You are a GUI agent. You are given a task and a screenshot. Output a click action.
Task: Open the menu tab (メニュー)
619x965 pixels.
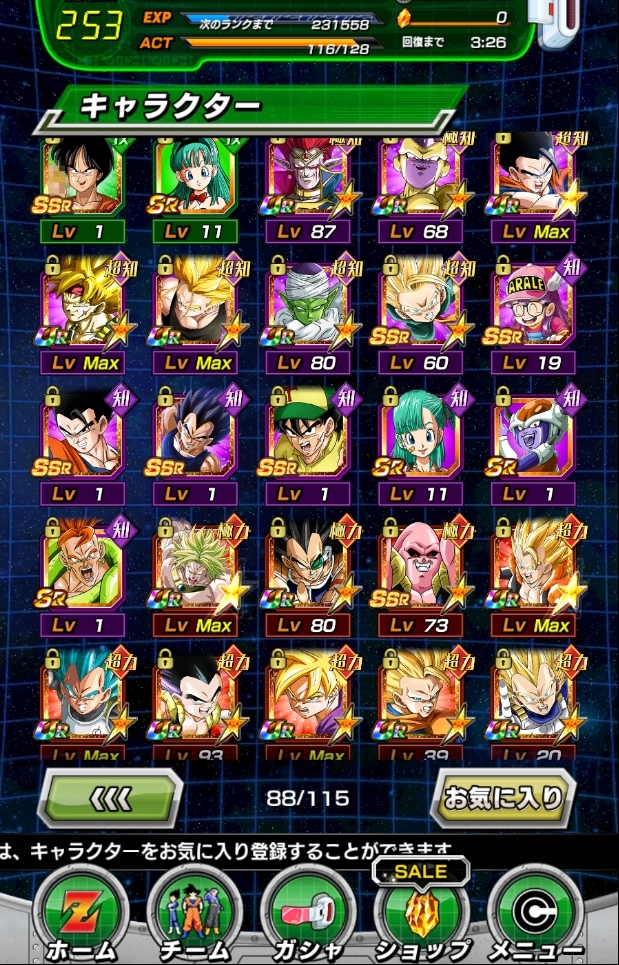(x=535, y=911)
